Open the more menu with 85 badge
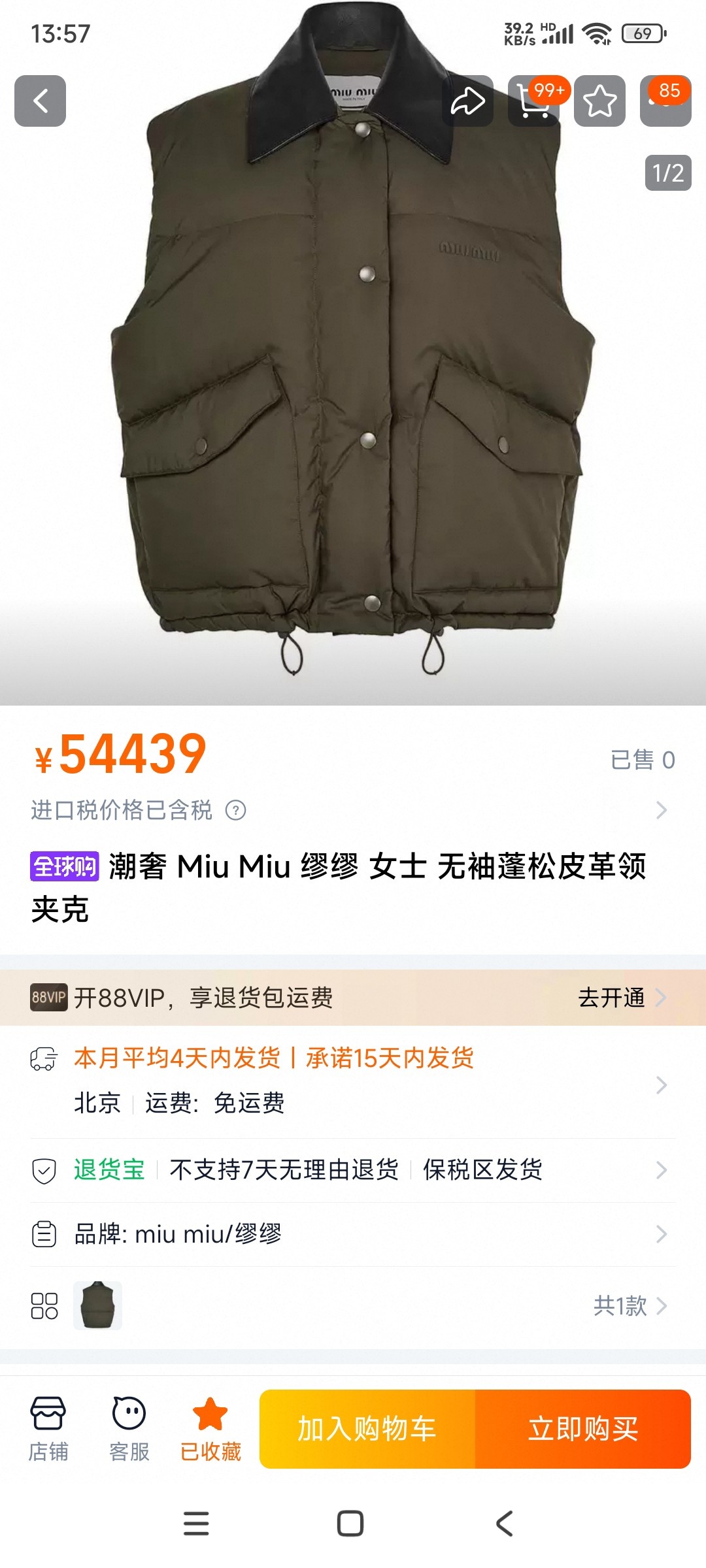 click(665, 101)
